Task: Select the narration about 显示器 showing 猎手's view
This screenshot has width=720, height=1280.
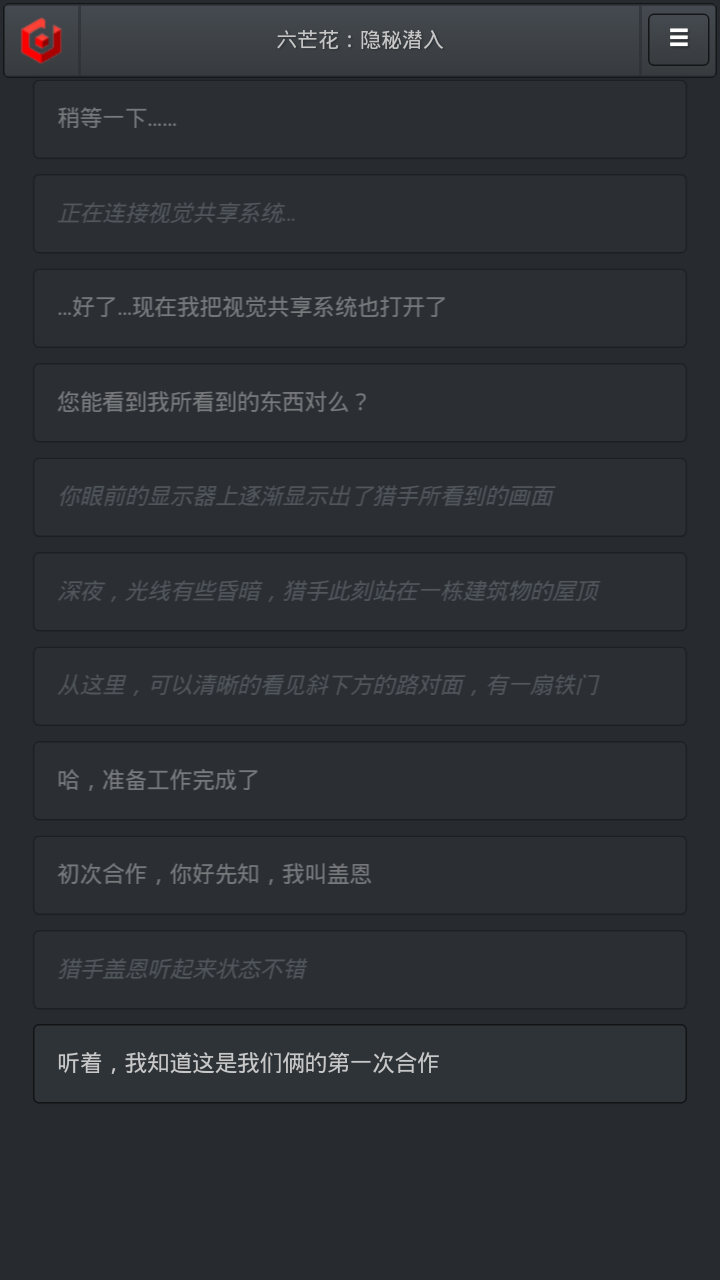Action: click(x=360, y=497)
